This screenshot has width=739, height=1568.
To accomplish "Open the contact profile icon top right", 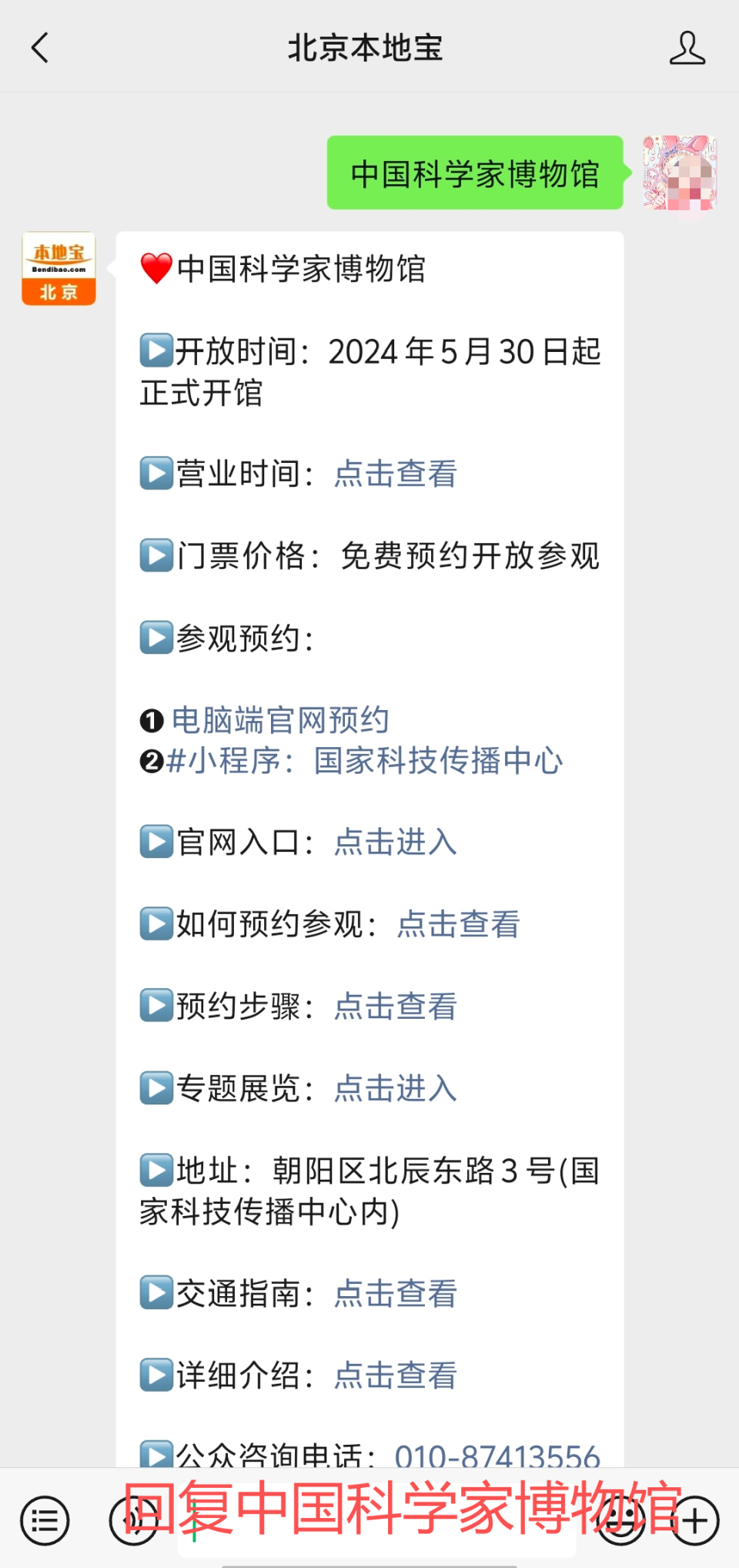I will point(689,47).
